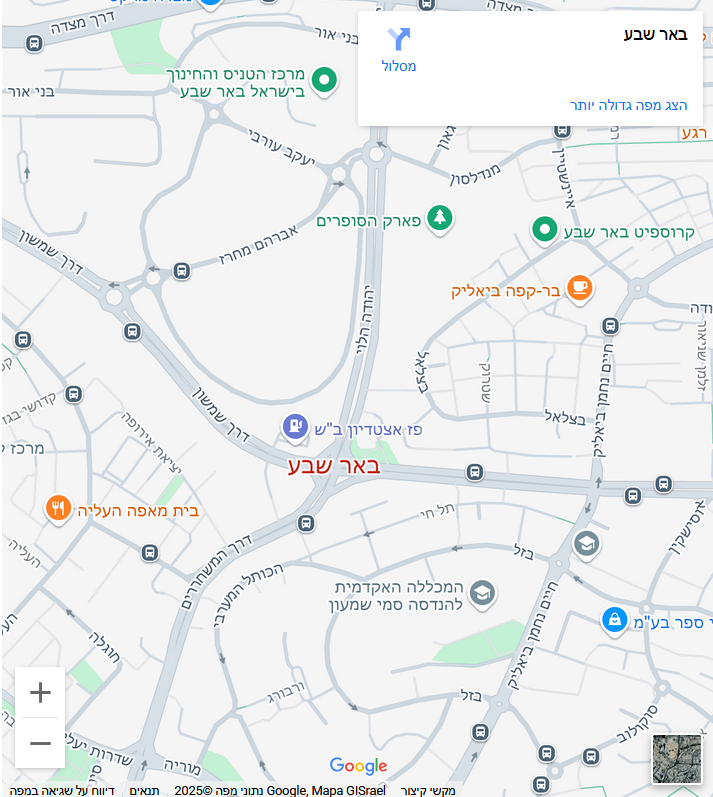
Task: Zoom in with the plus button
Action: pyautogui.click(x=40, y=692)
